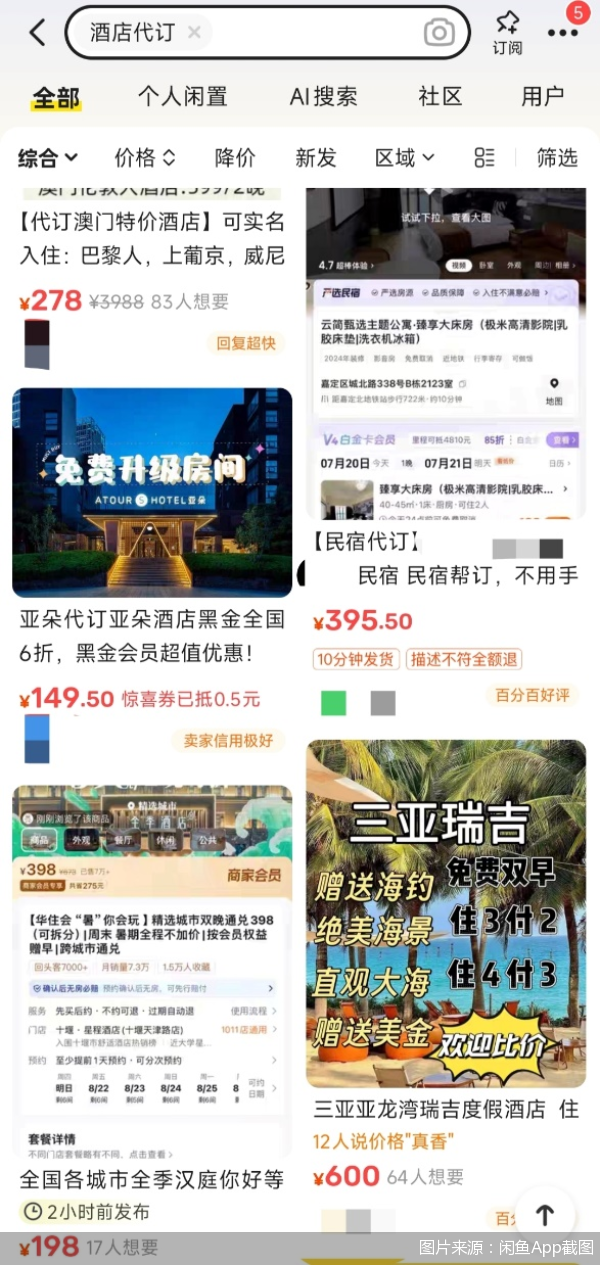Subscribe to this search with 订阅
The width and height of the screenshot is (600, 1265).
[507, 33]
